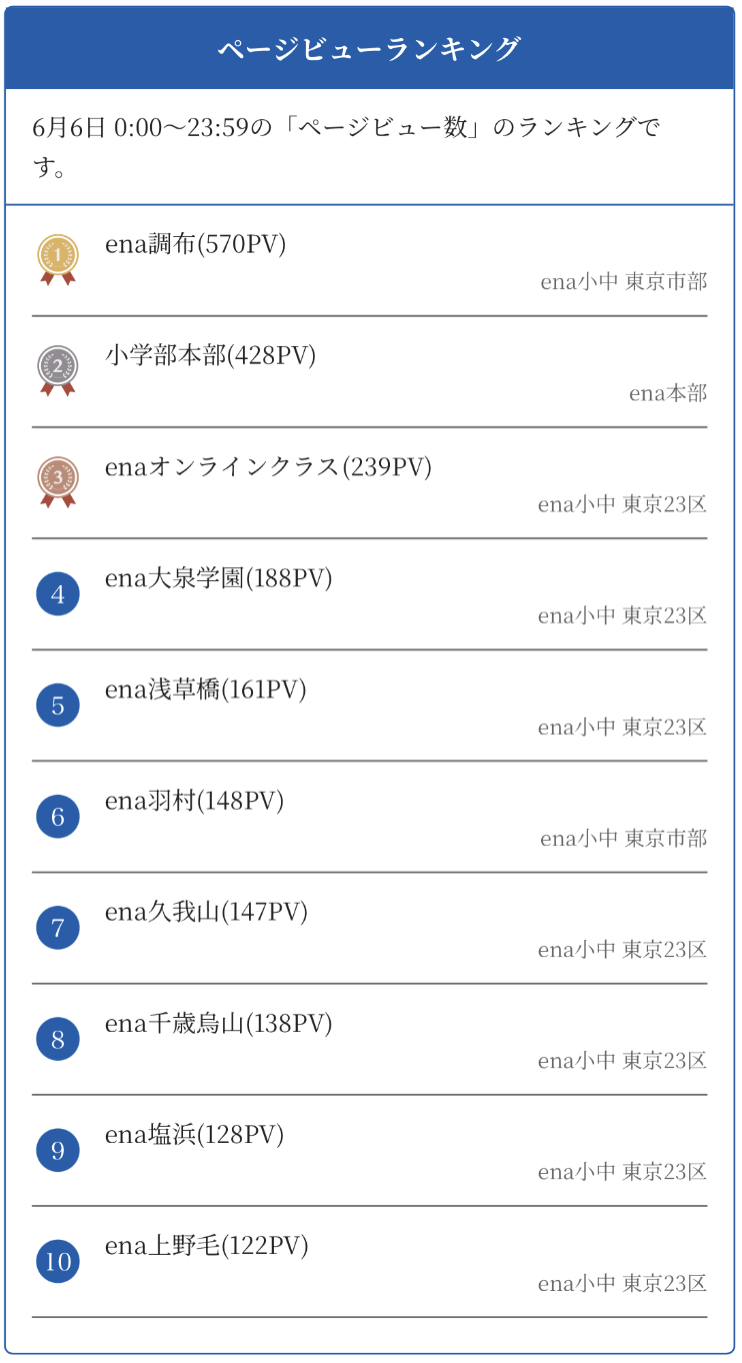Open enaオンラインクラス from the ranking
The image size is (742, 1363).
(x=268, y=468)
